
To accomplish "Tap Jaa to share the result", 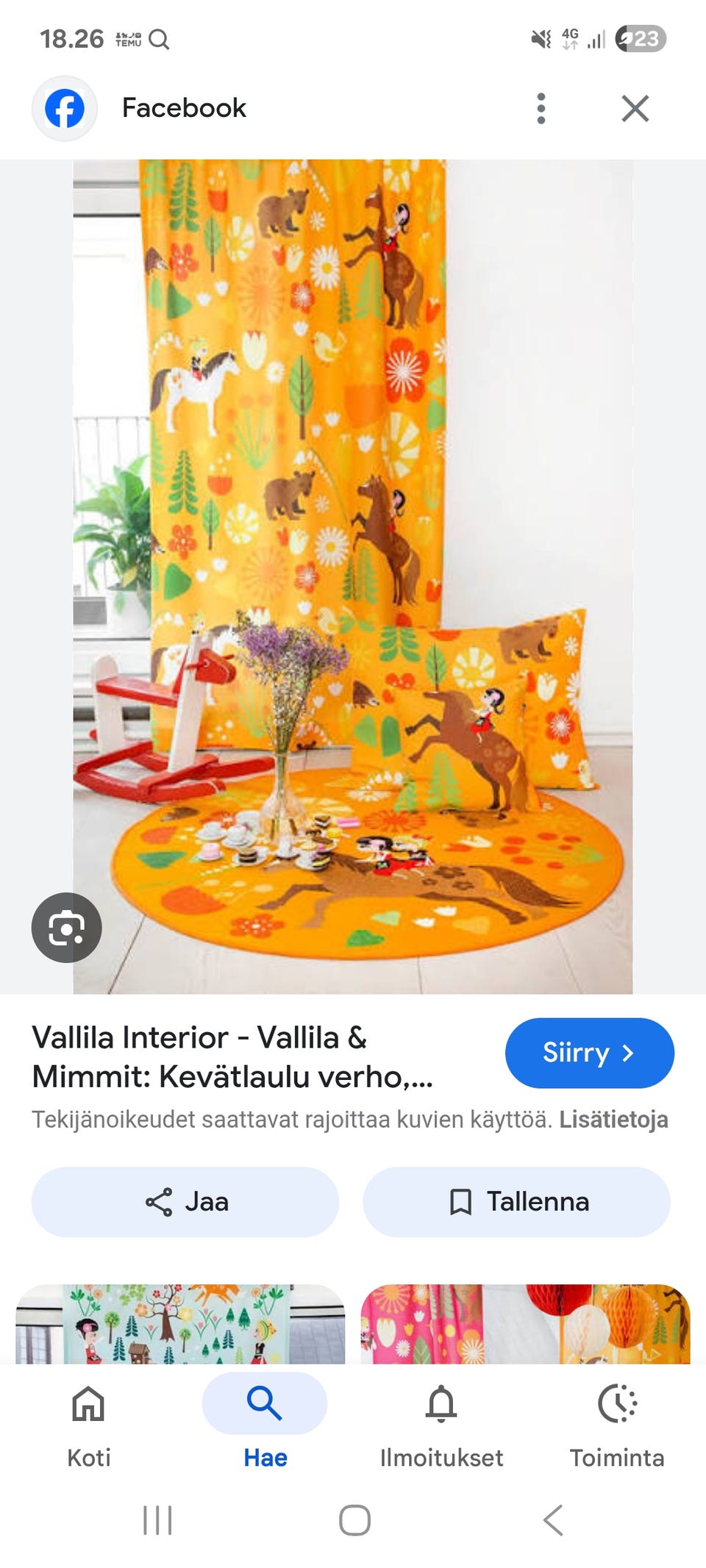I will coord(184,1202).
